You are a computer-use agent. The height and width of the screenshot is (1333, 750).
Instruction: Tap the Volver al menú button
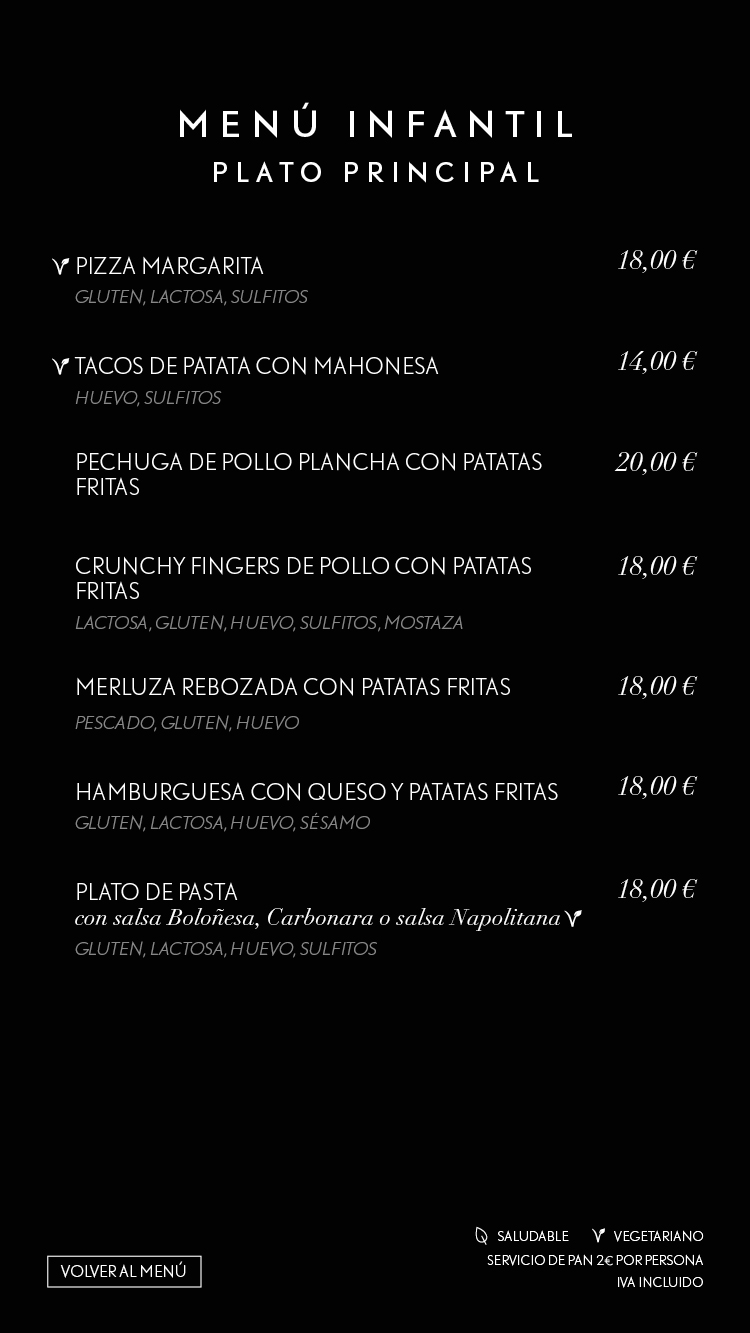tap(124, 1271)
